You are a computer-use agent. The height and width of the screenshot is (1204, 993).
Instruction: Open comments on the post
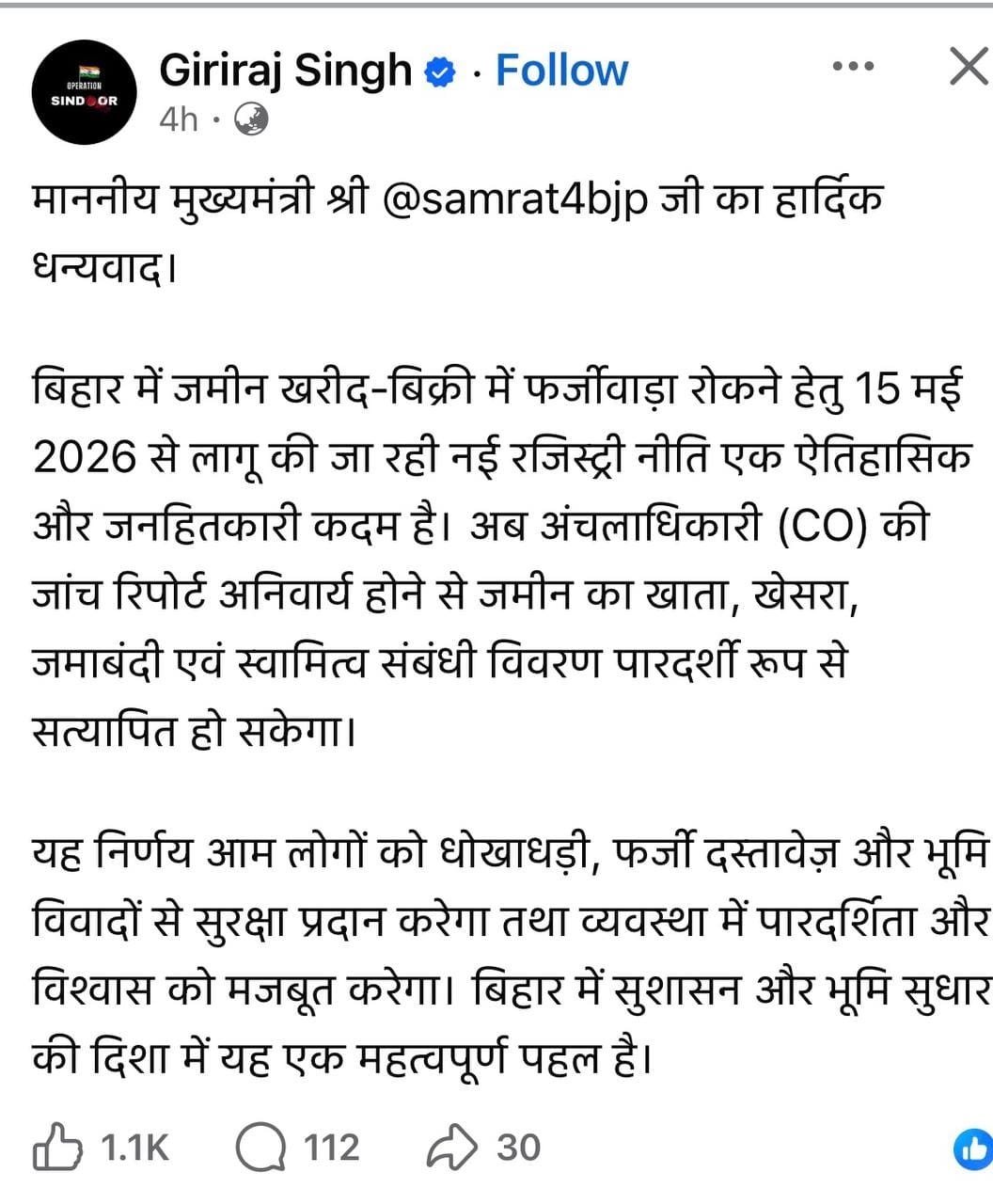[x=261, y=1148]
